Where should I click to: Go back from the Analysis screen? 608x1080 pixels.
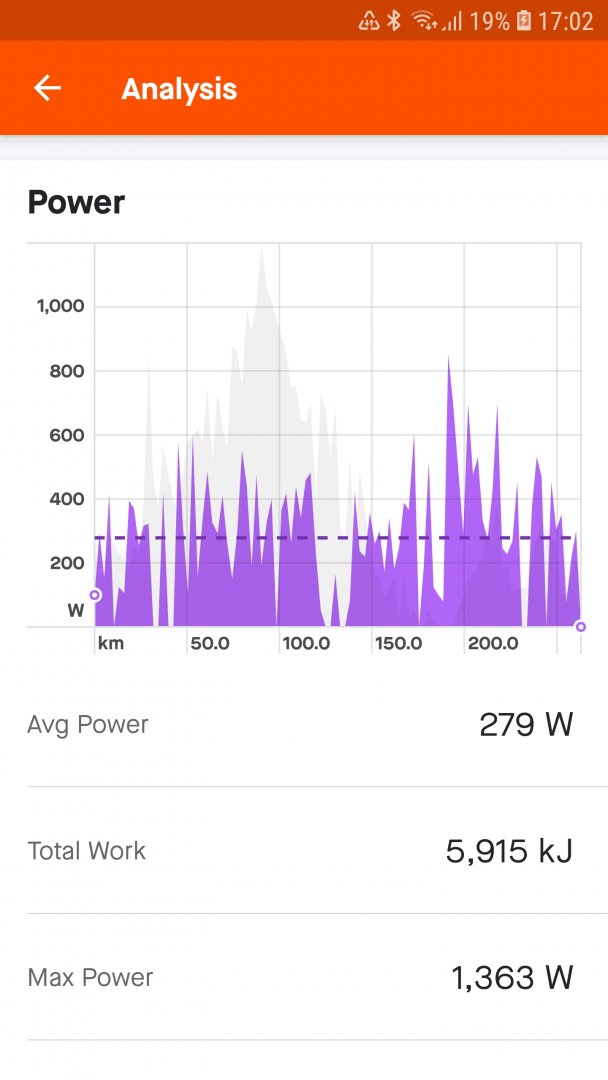tap(47, 89)
